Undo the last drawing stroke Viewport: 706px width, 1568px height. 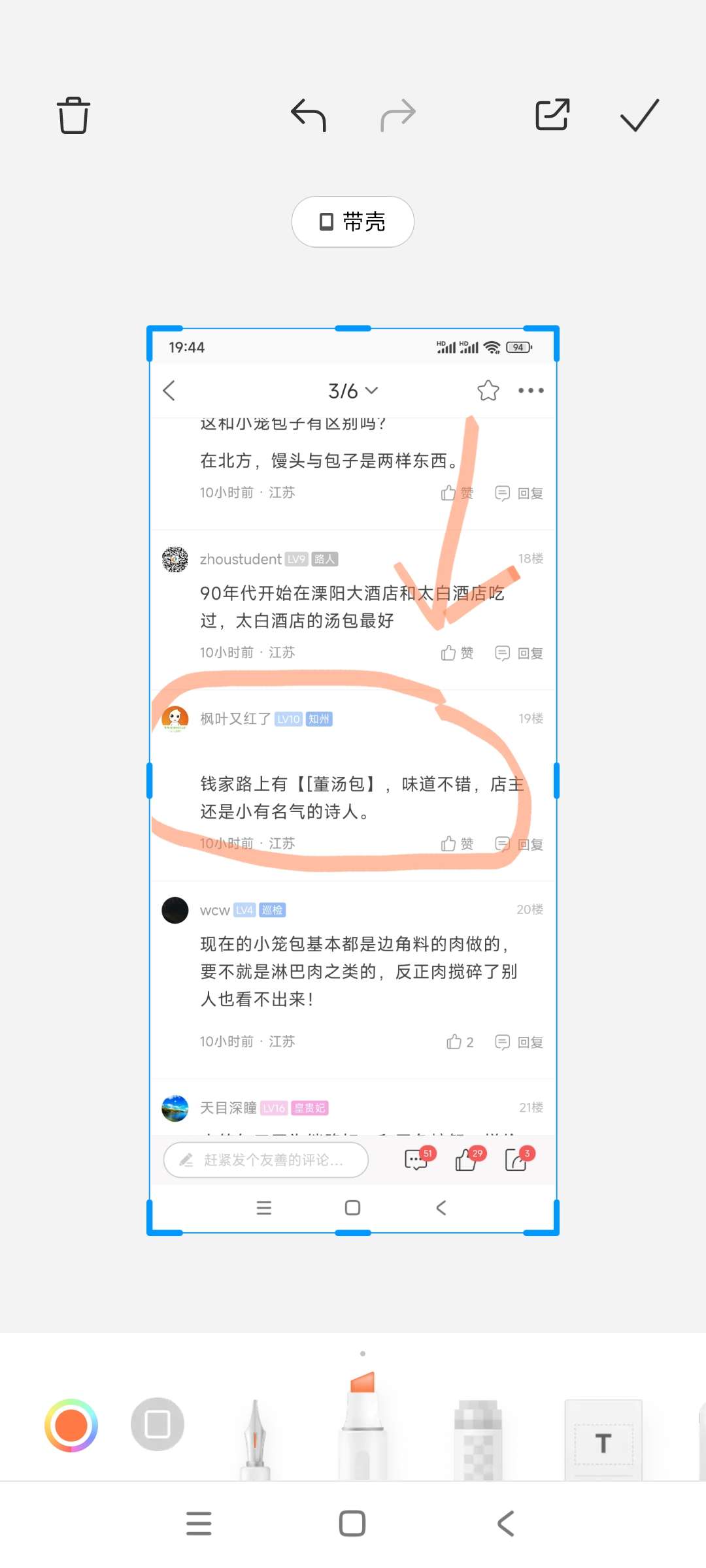pos(309,115)
